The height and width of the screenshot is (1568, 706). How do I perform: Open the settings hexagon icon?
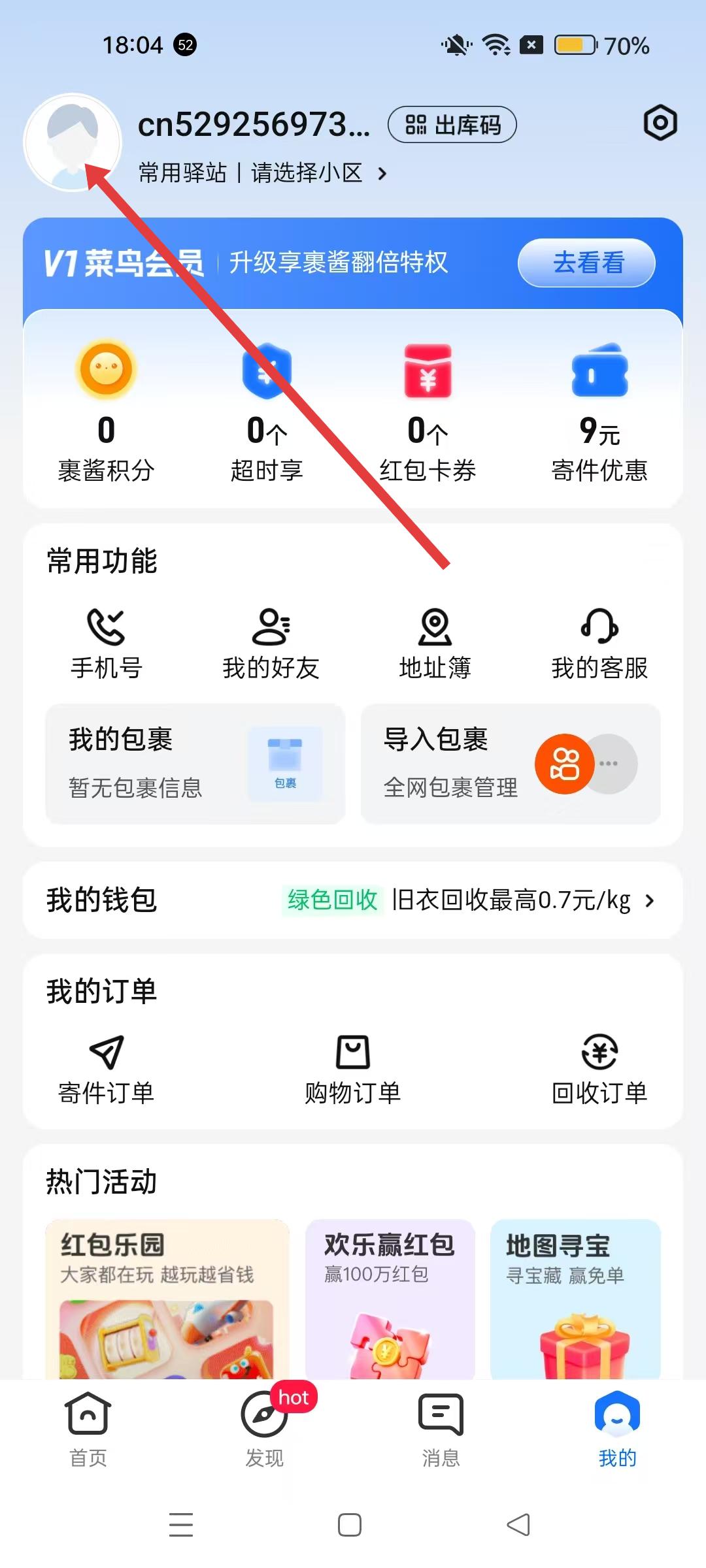(x=660, y=123)
